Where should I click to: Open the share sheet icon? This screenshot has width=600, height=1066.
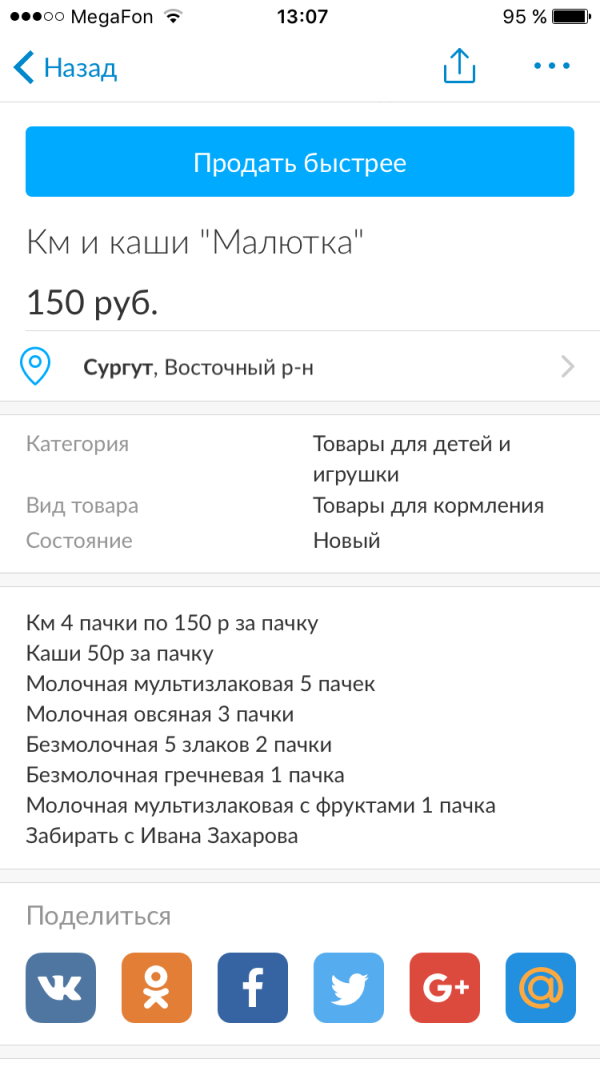[459, 66]
